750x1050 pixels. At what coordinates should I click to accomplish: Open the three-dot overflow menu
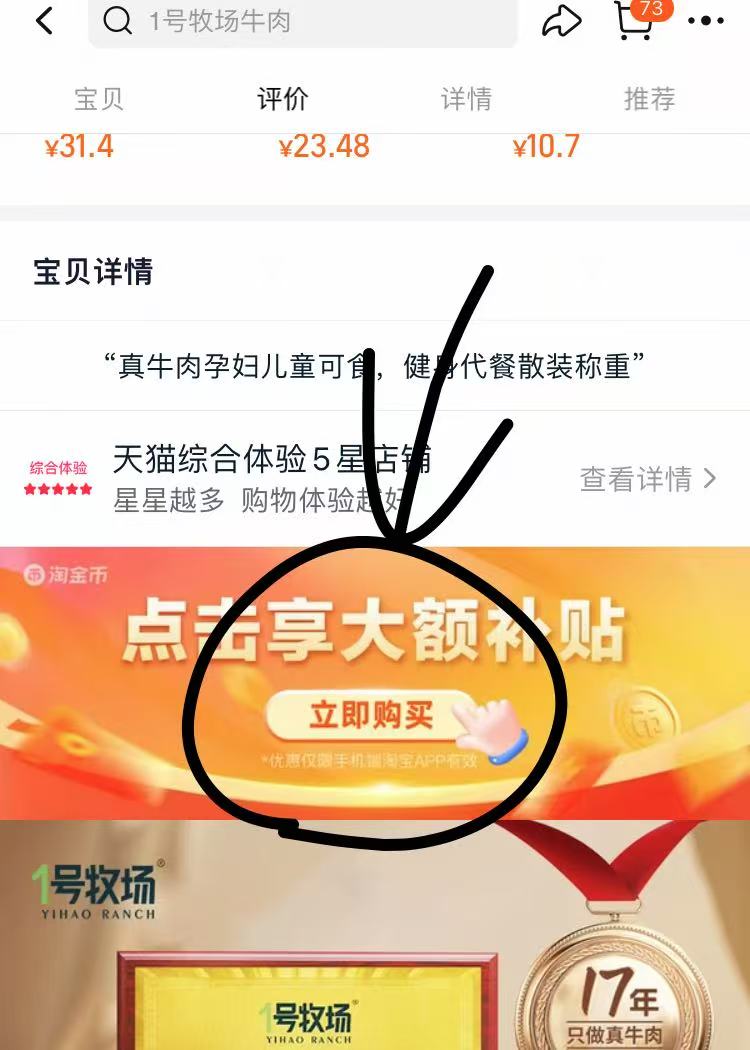[706, 21]
